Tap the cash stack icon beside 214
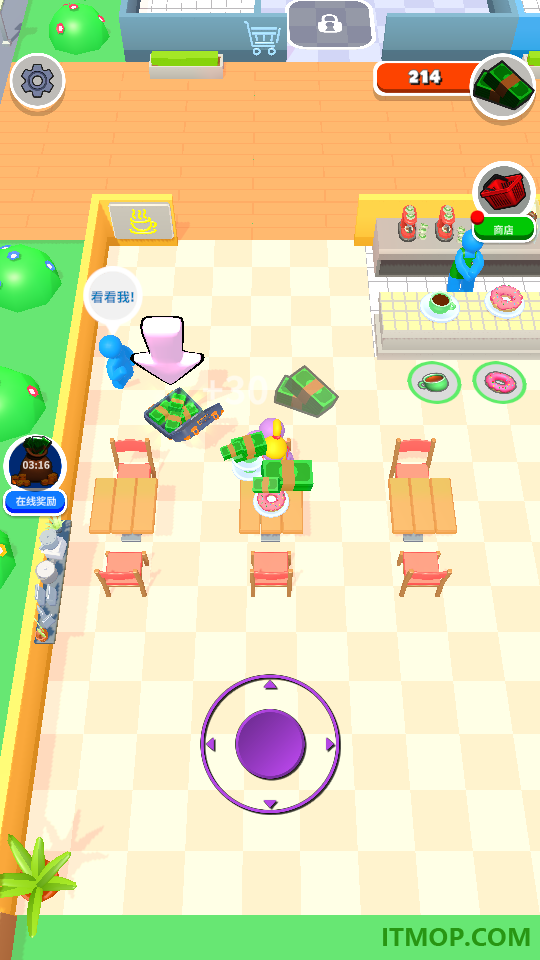The image size is (540, 960). click(x=503, y=88)
